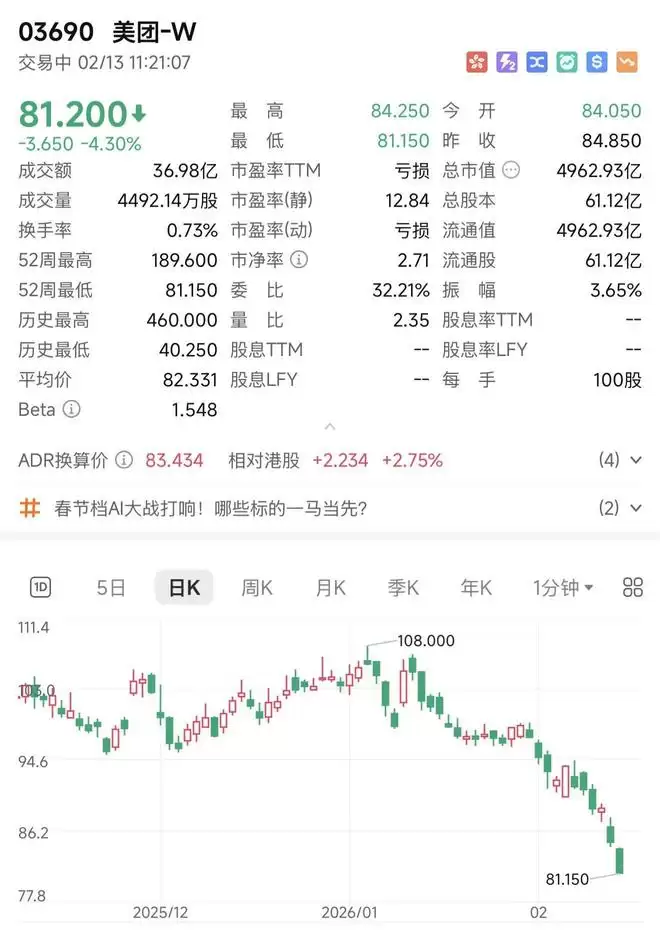The height and width of the screenshot is (930, 660).
Task: Open the chart layout grid icon
Action: pos(633,588)
